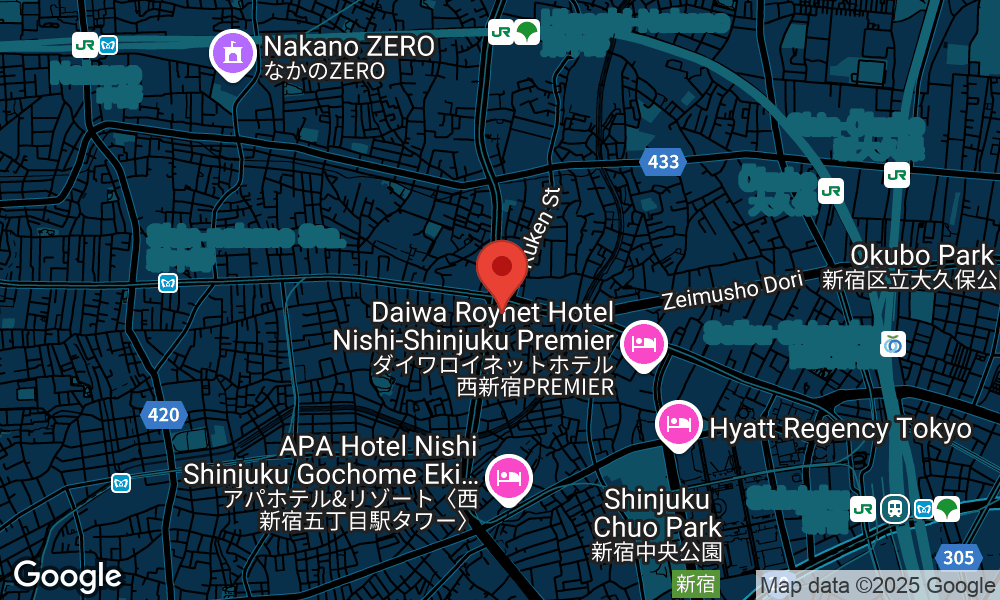This screenshot has width=1000, height=600.
Task: Select the APA Hotel Nishi Shinjuku Gochome marker
Action: pyautogui.click(x=509, y=477)
